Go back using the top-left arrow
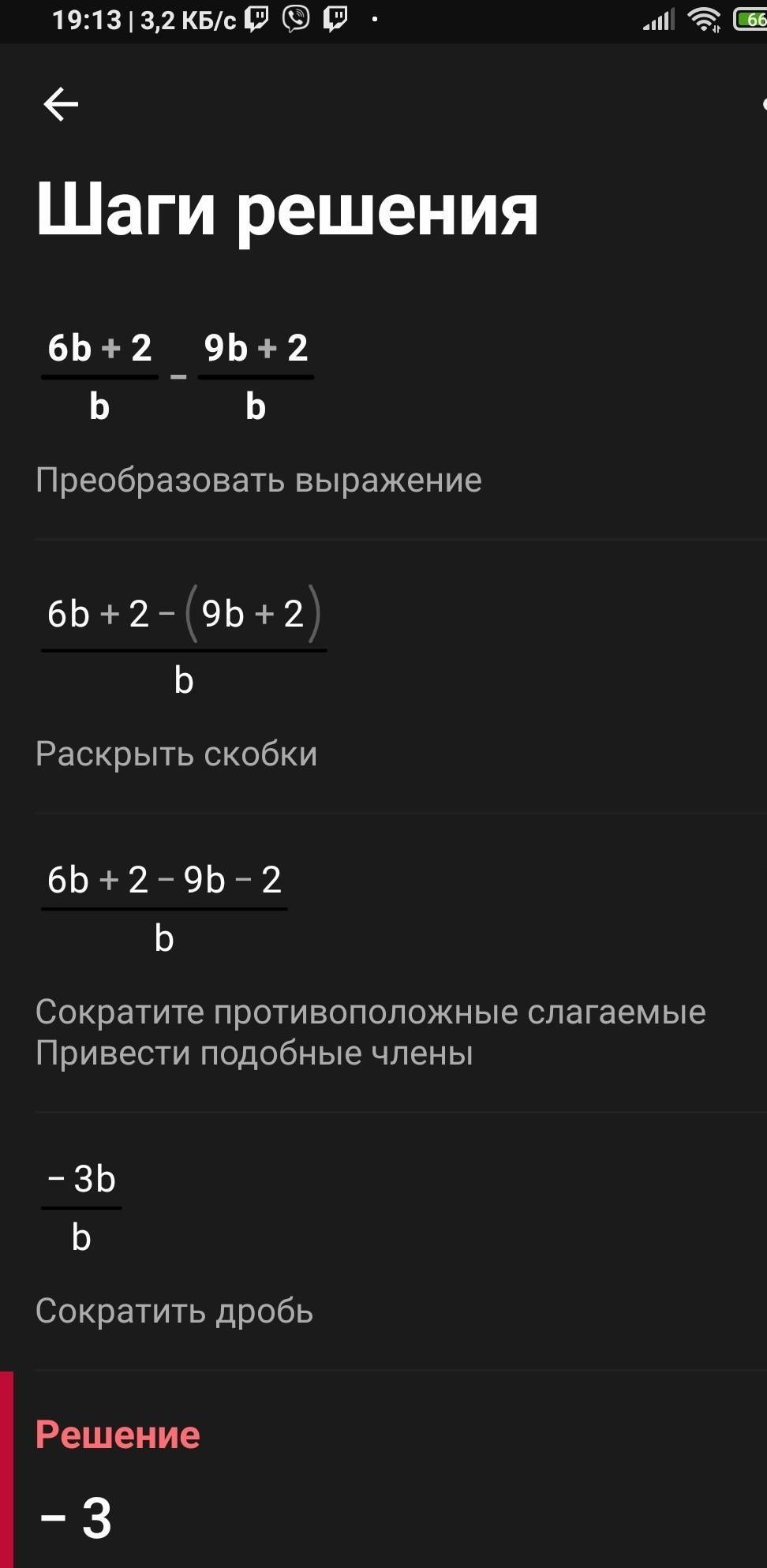Viewport: 767px width, 1568px height. pyautogui.click(x=61, y=104)
